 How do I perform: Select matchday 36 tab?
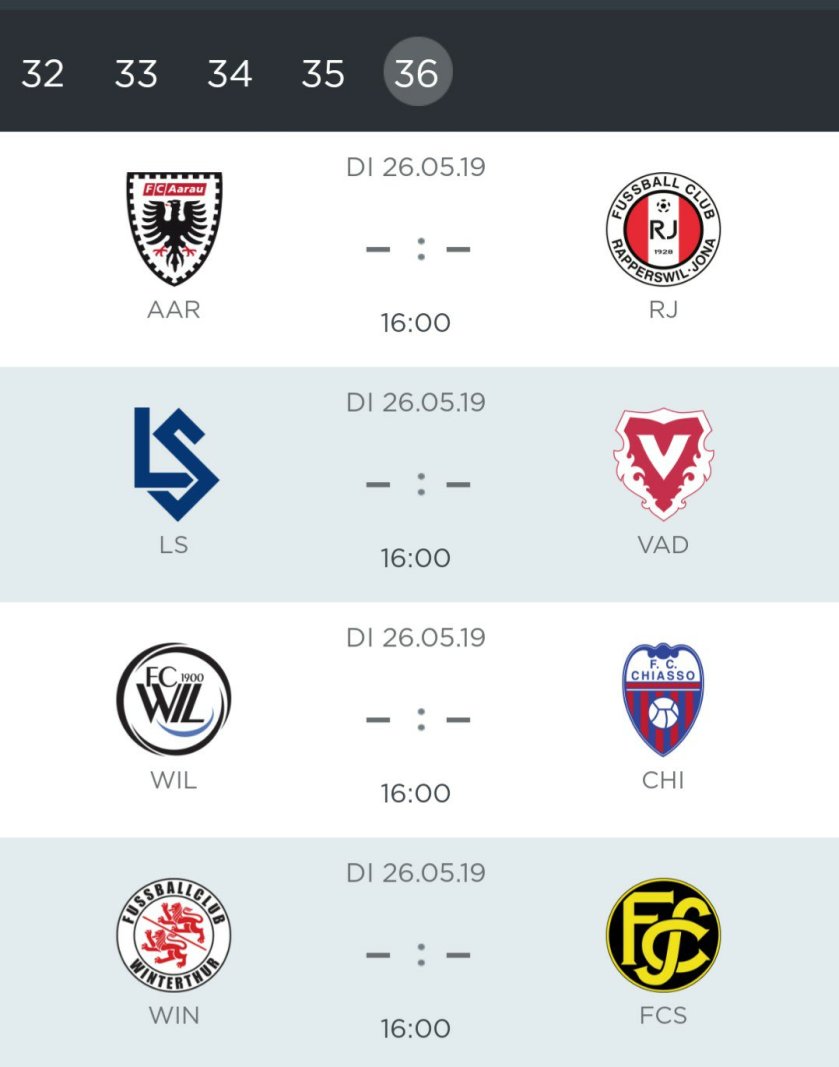point(418,73)
